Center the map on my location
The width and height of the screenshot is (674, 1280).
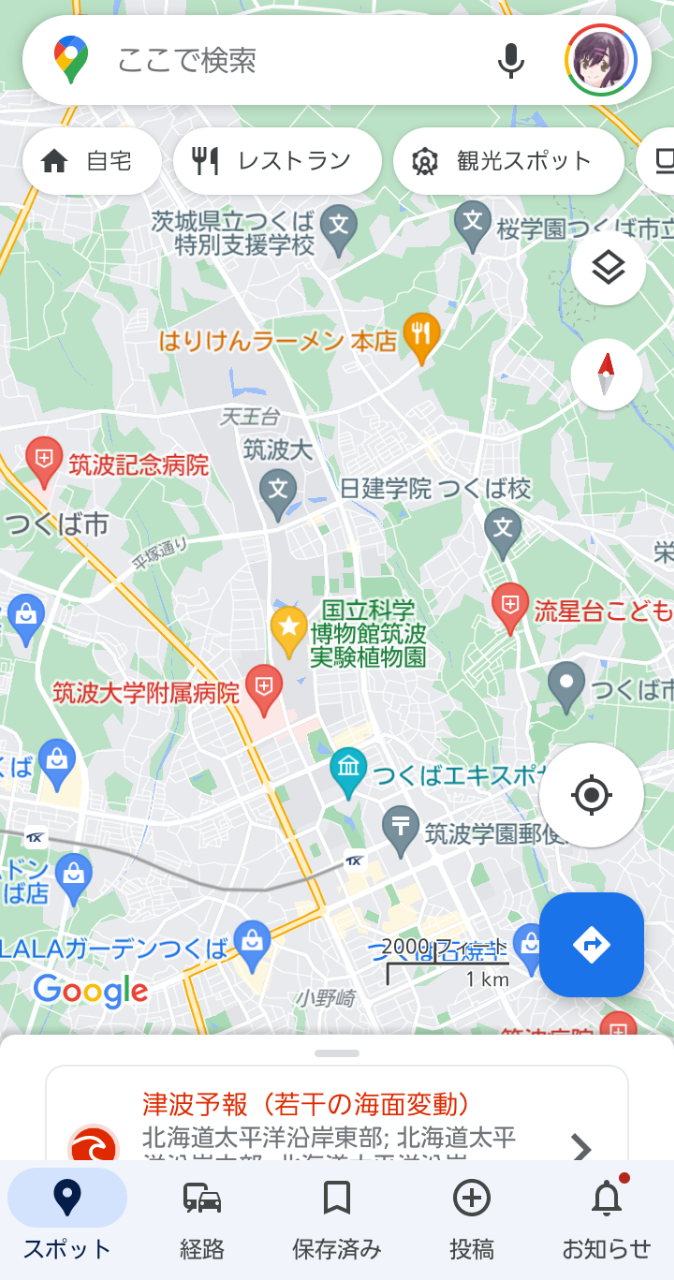(591, 795)
